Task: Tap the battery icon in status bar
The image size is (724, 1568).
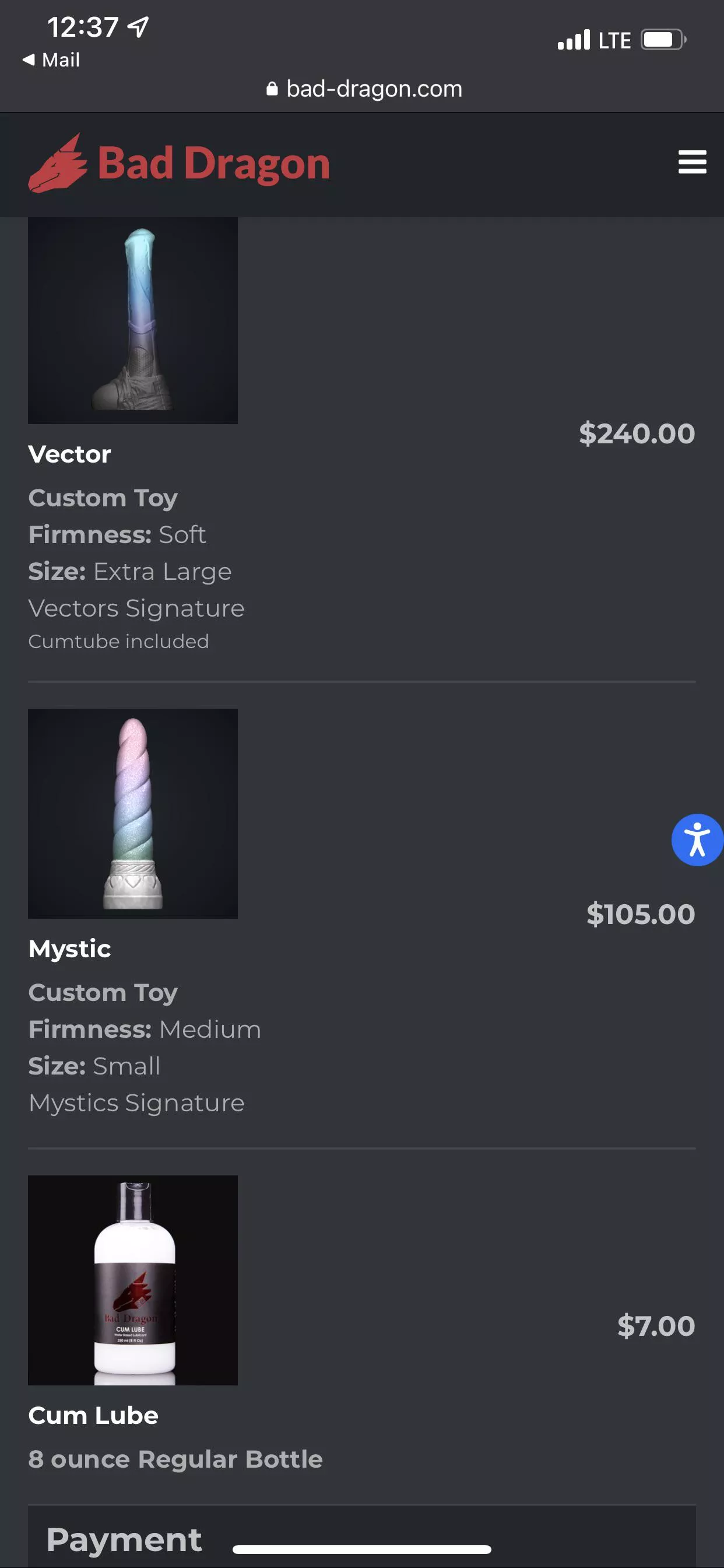Action: pos(663,39)
